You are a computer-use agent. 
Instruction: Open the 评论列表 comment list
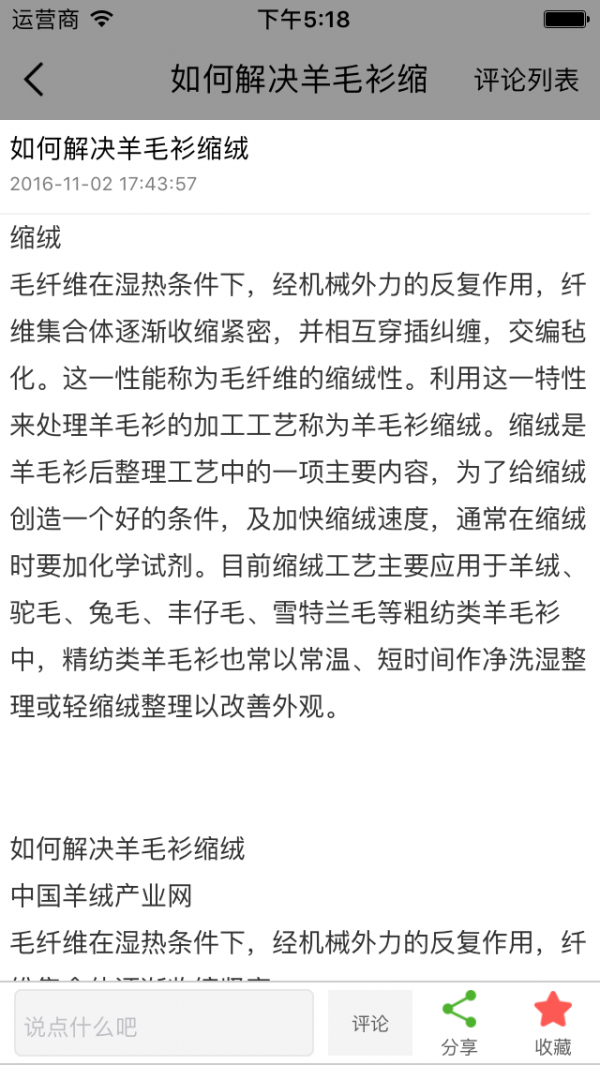[x=527, y=80]
